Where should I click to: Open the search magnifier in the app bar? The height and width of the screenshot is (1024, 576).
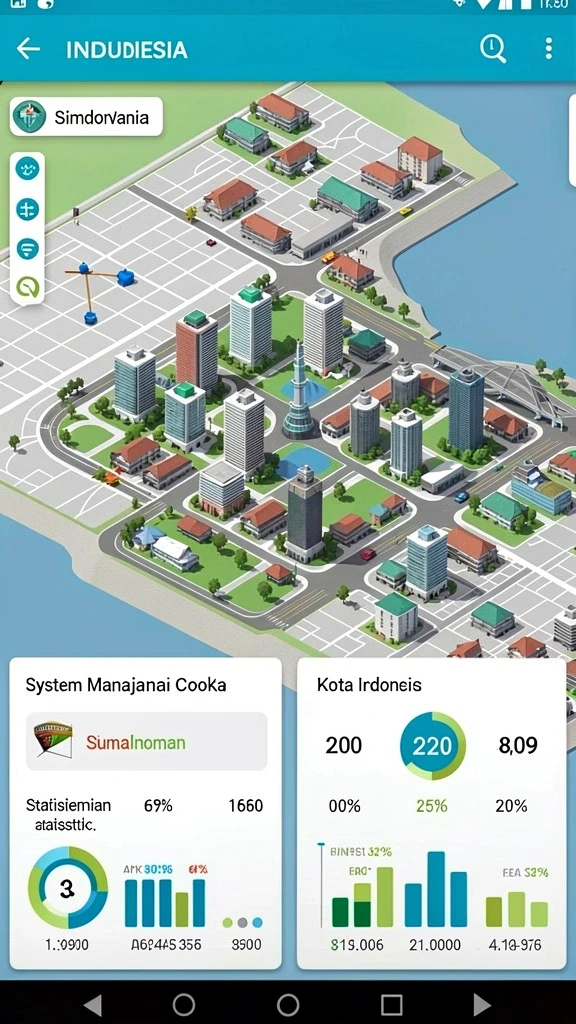[x=493, y=49]
